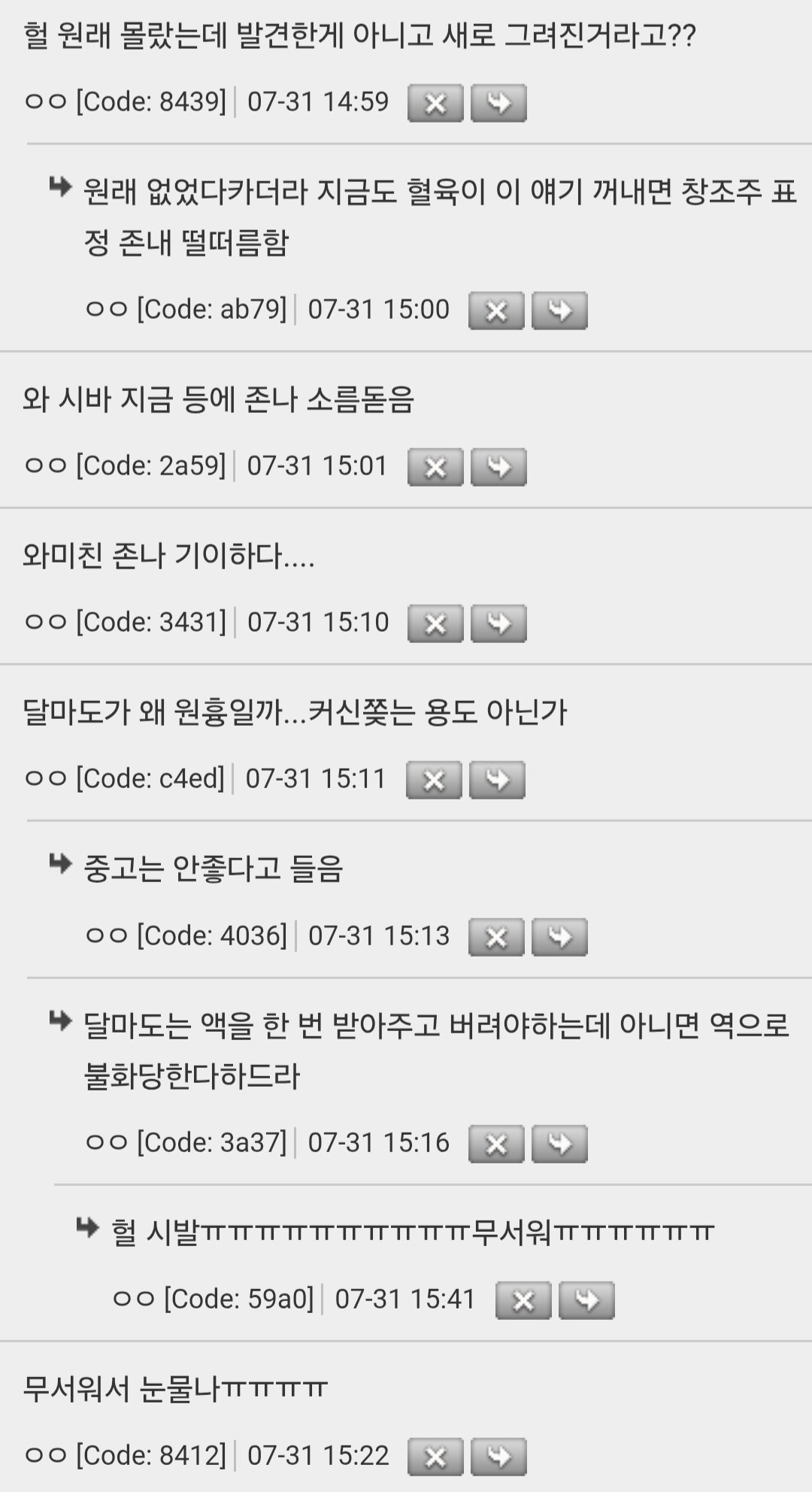
Task: Reply to the comment by Code 8412
Action: pyautogui.click(x=498, y=1457)
